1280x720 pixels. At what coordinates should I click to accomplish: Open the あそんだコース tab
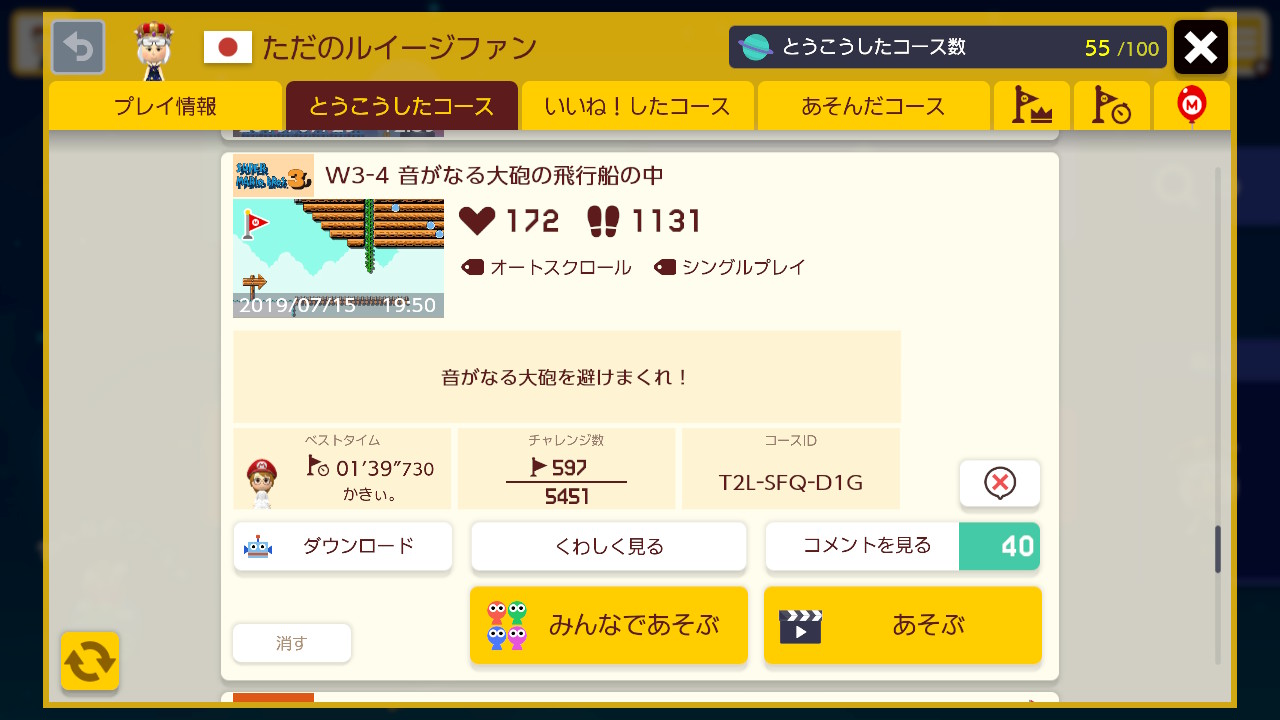[x=873, y=107]
